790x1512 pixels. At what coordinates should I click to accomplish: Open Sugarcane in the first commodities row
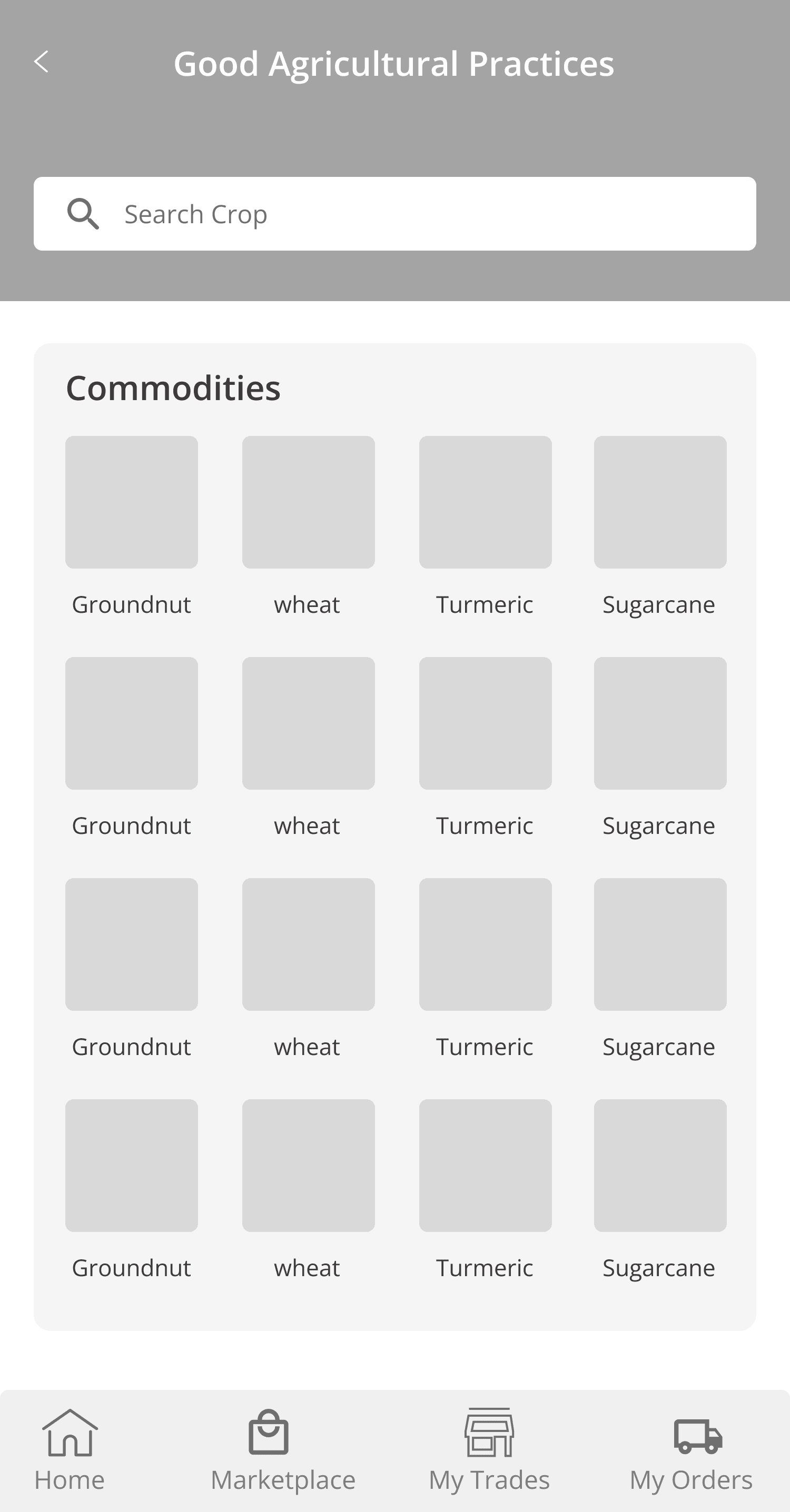coord(659,502)
